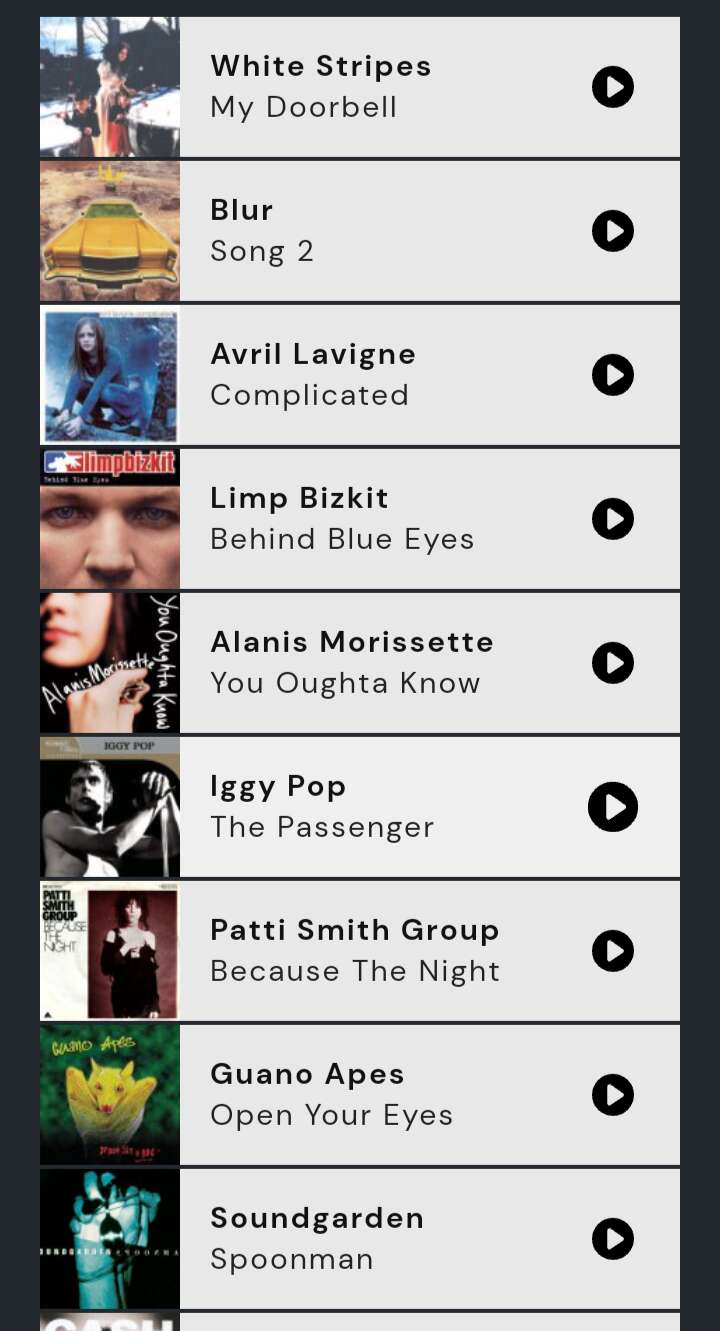The height and width of the screenshot is (1331, 720).
Task: Open the Alanis Morissette cover art
Action: click(110, 663)
